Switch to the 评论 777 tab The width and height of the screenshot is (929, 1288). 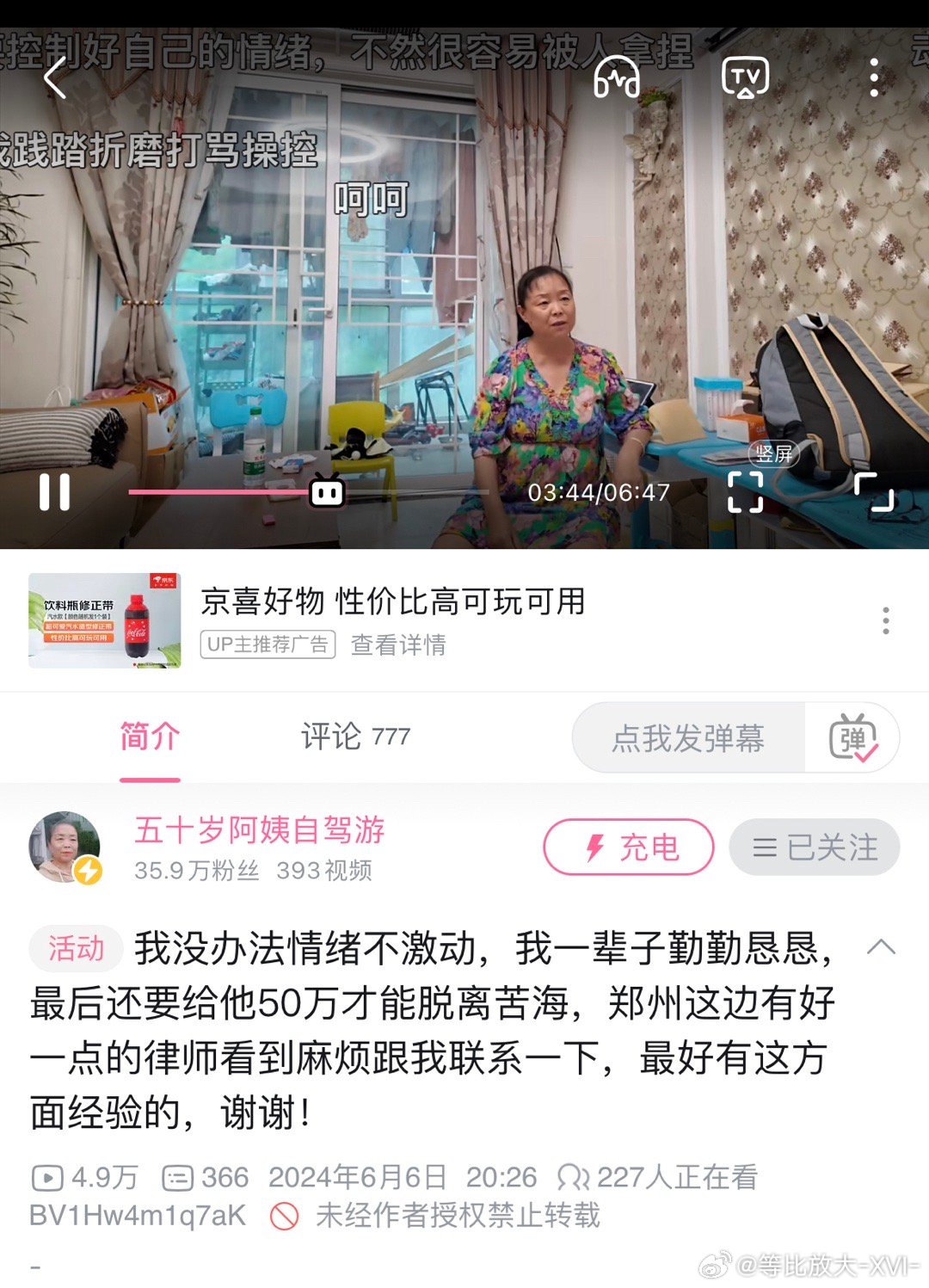(x=354, y=737)
